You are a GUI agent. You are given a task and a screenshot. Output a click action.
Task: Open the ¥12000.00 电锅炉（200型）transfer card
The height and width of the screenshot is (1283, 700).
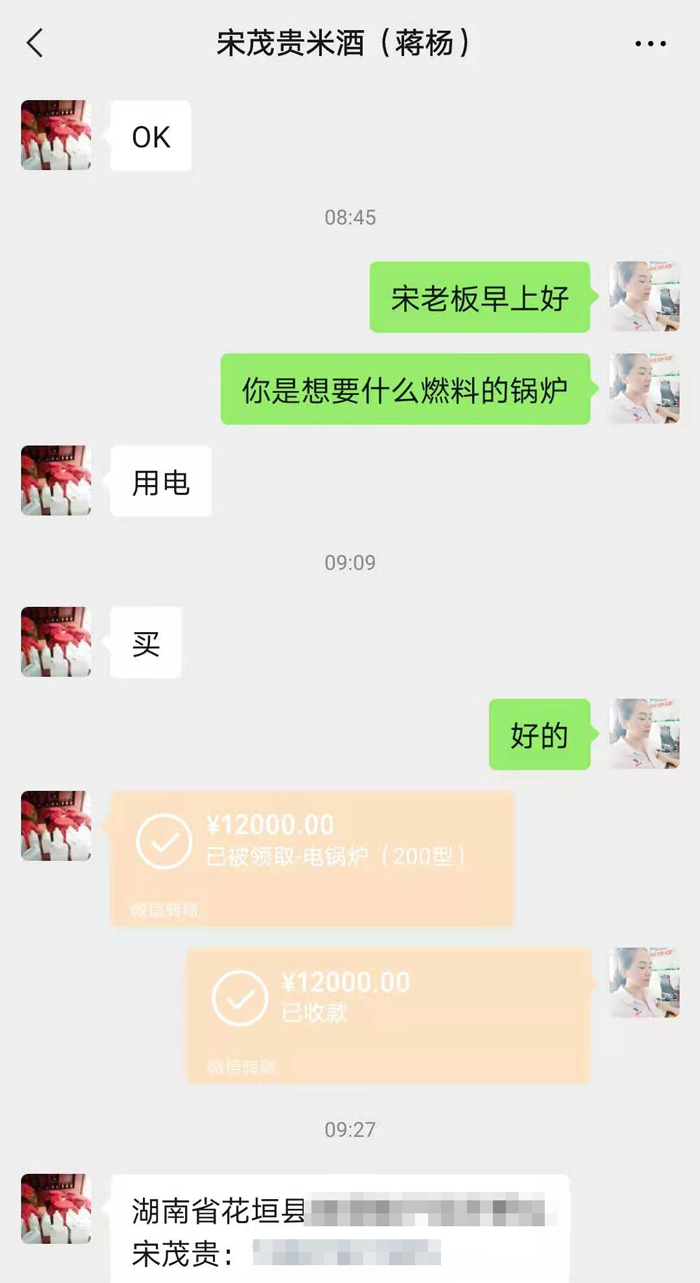click(312, 857)
